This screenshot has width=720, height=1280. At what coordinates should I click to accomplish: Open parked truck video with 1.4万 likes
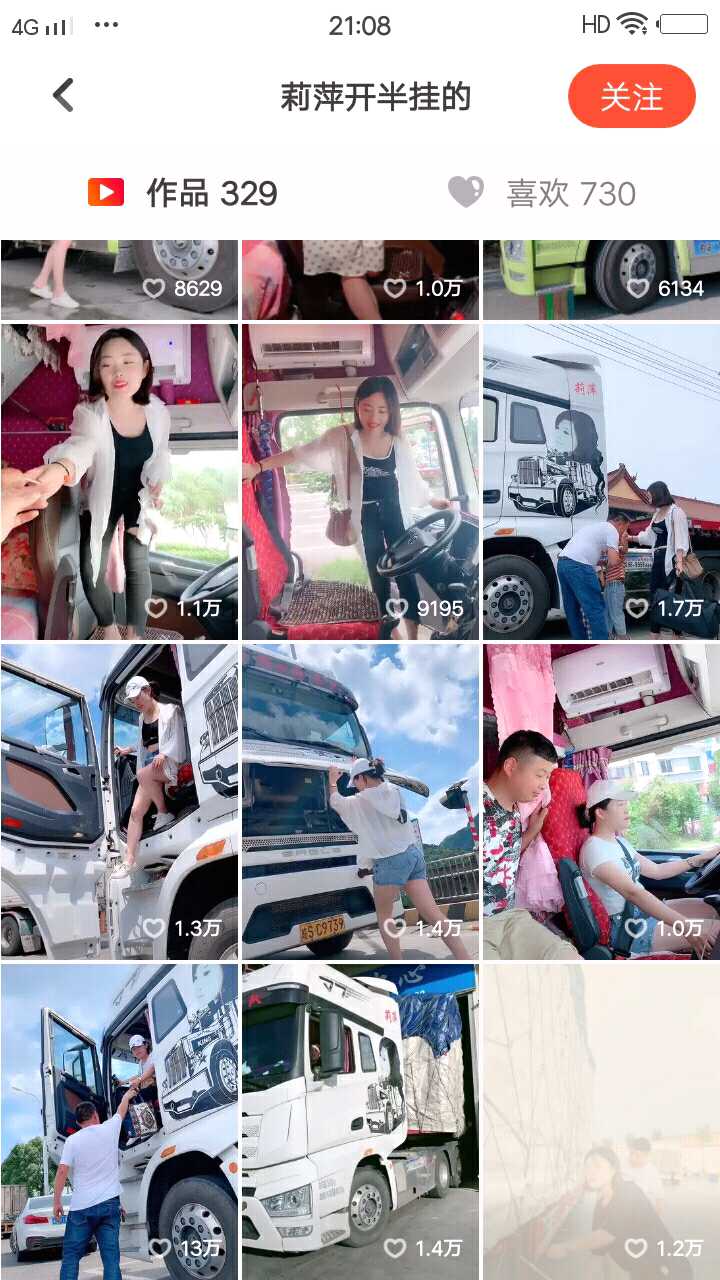[360, 1121]
